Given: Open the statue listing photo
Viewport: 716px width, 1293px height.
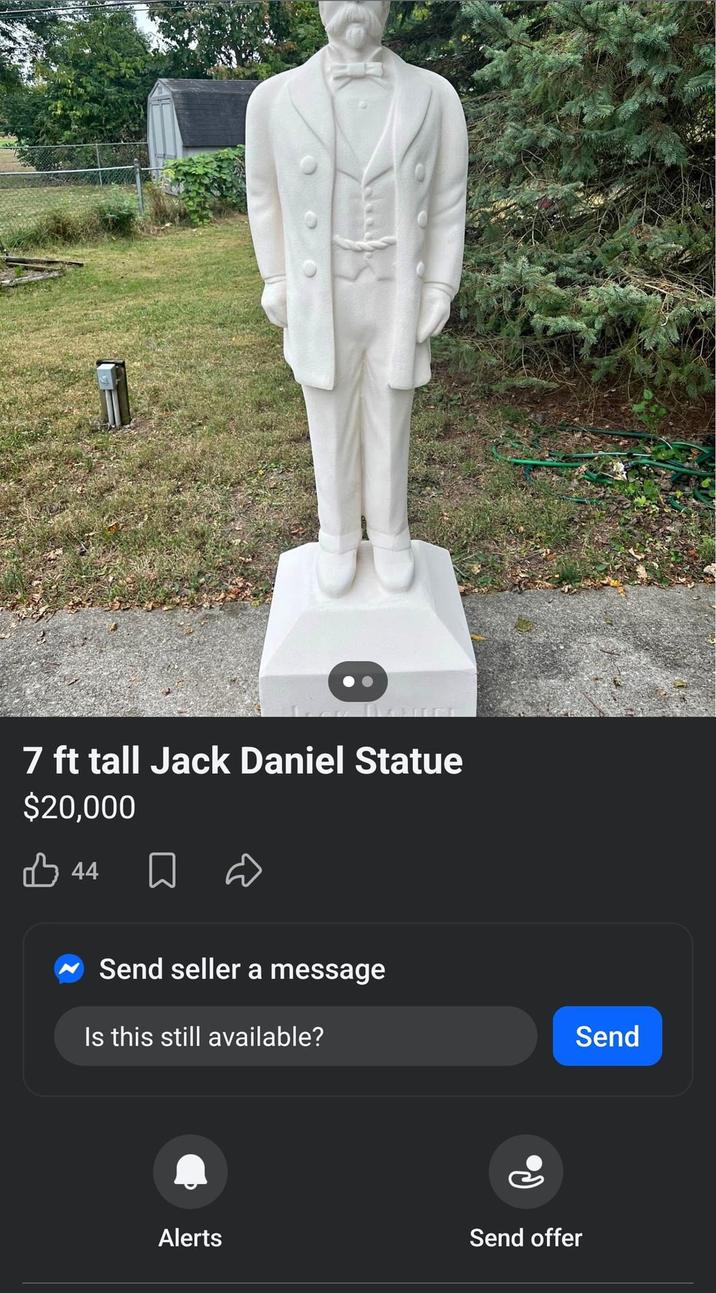Looking at the screenshot, I should (357, 350).
